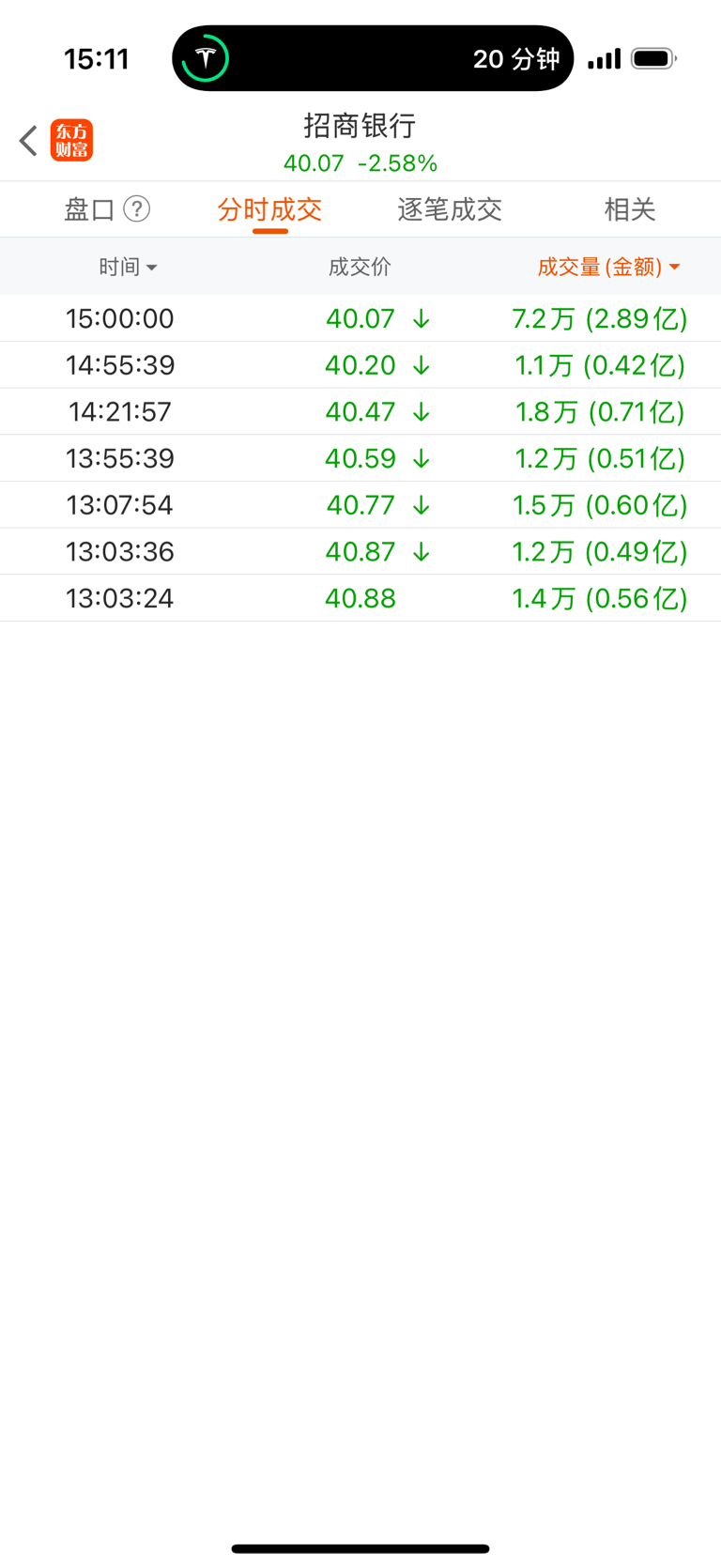View the 相关 tab
The width and height of the screenshot is (721, 1568).
tap(629, 209)
